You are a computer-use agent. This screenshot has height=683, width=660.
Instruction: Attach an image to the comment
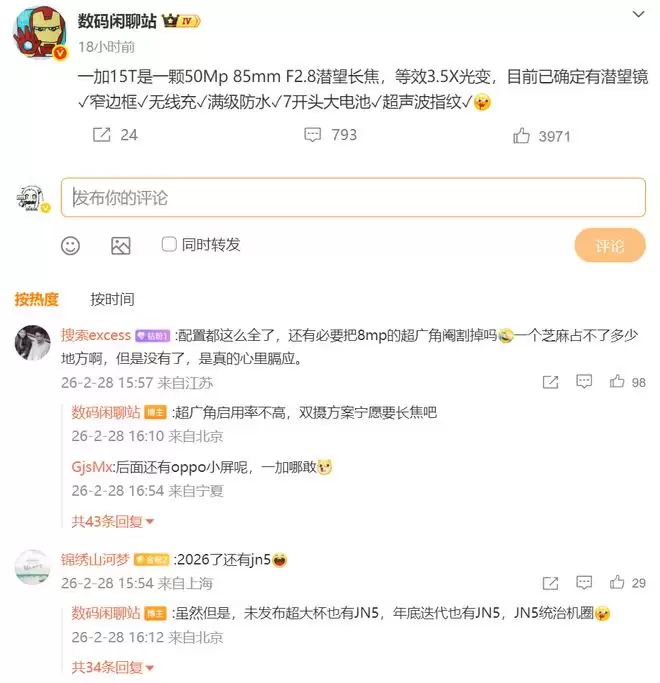(x=121, y=245)
